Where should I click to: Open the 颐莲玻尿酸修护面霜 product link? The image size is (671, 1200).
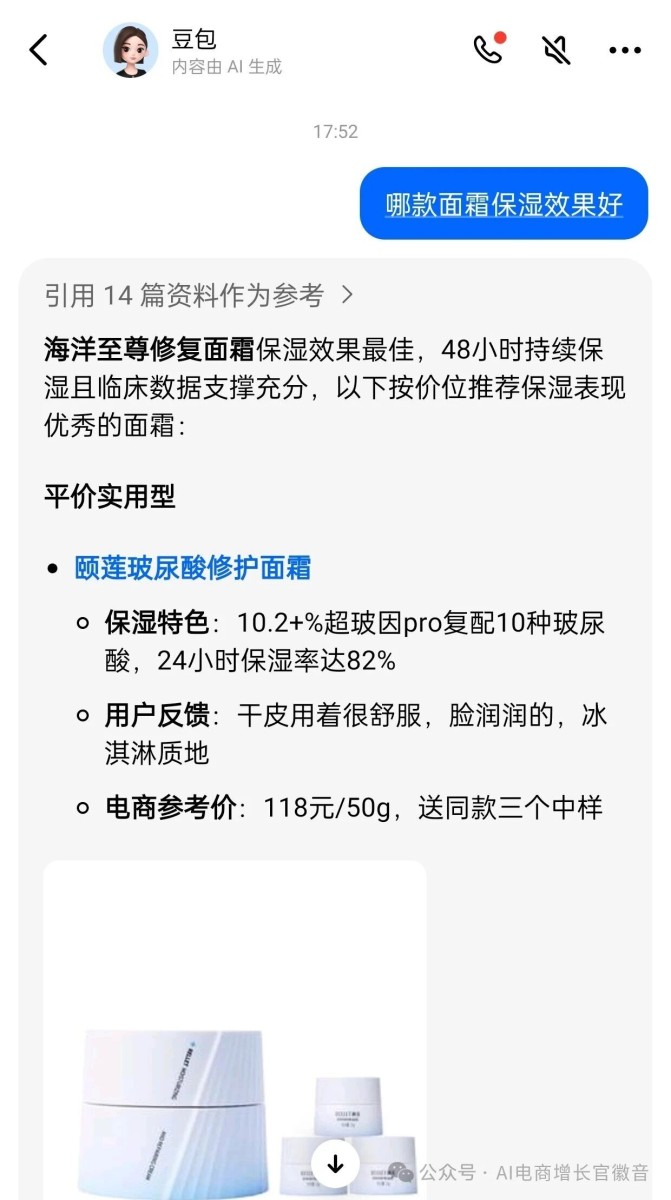coord(193,568)
